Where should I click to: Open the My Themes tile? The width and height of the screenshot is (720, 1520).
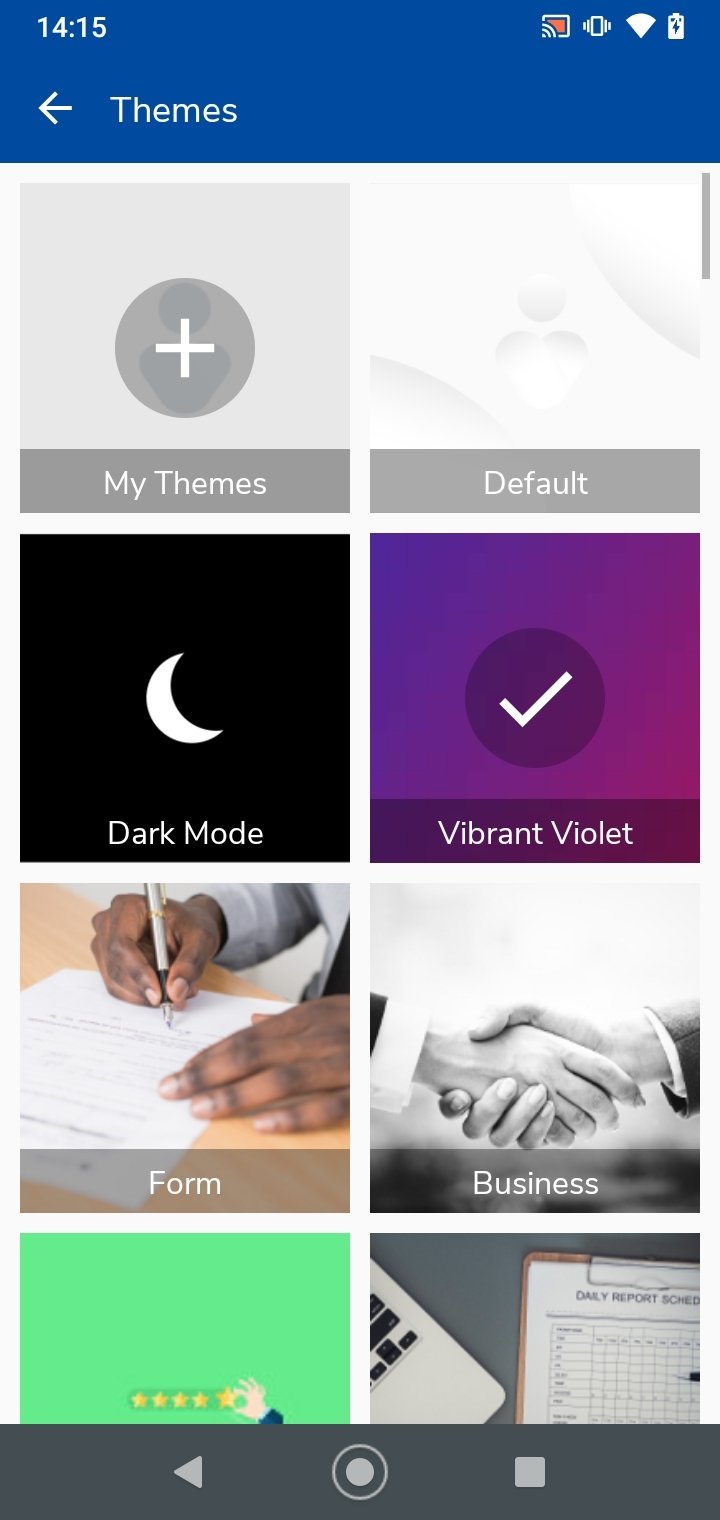(x=185, y=348)
